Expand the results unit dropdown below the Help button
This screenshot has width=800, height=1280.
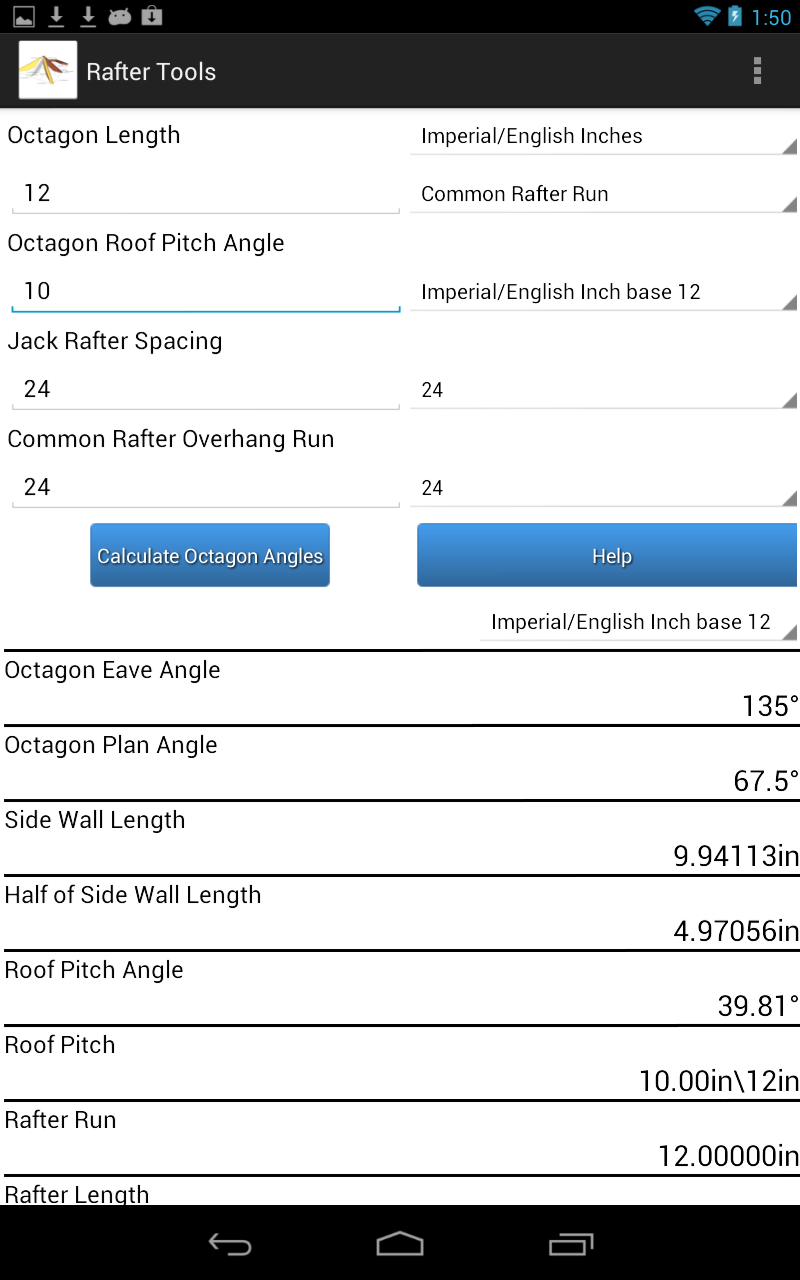click(639, 622)
